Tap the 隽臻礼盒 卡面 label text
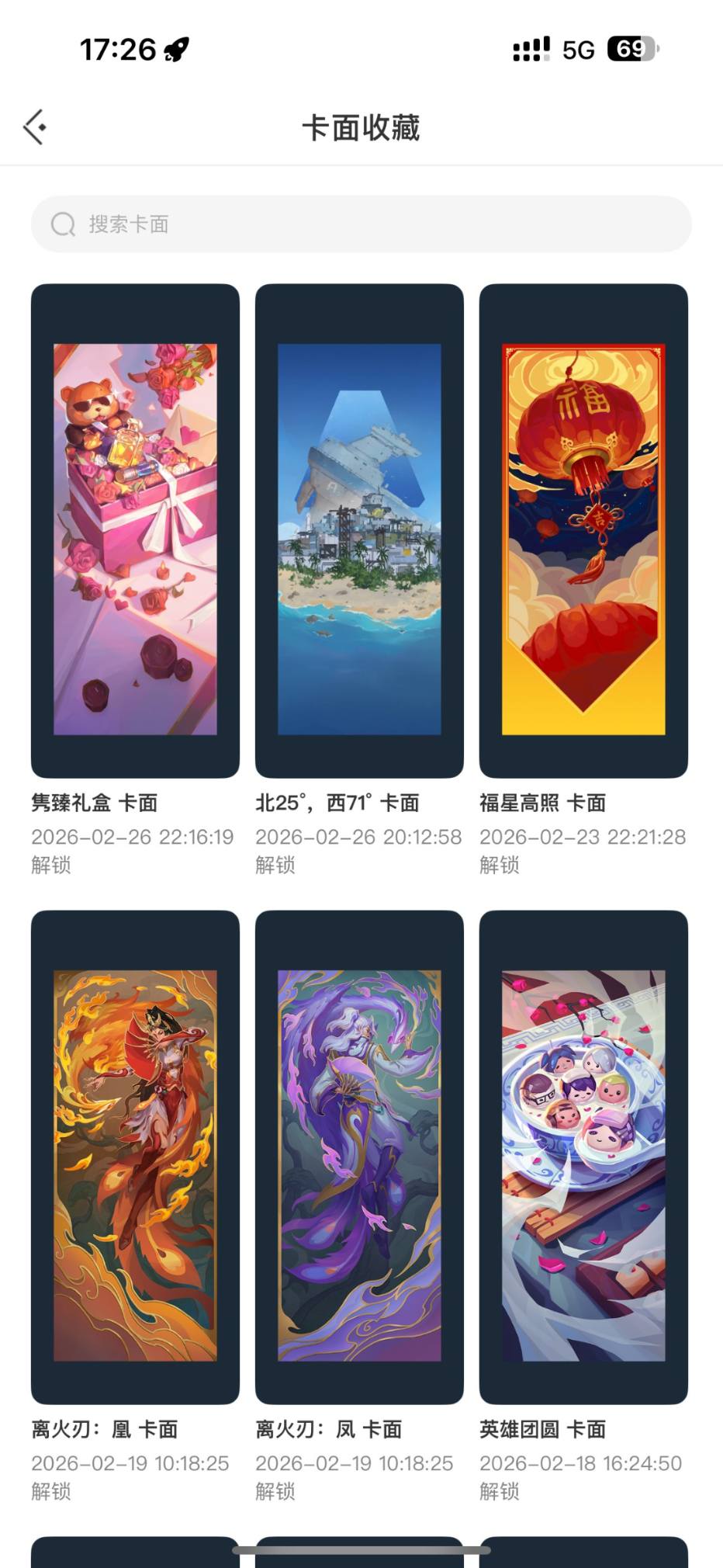Image resolution: width=723 pixels, height=1568 pixels. (93, 803)
